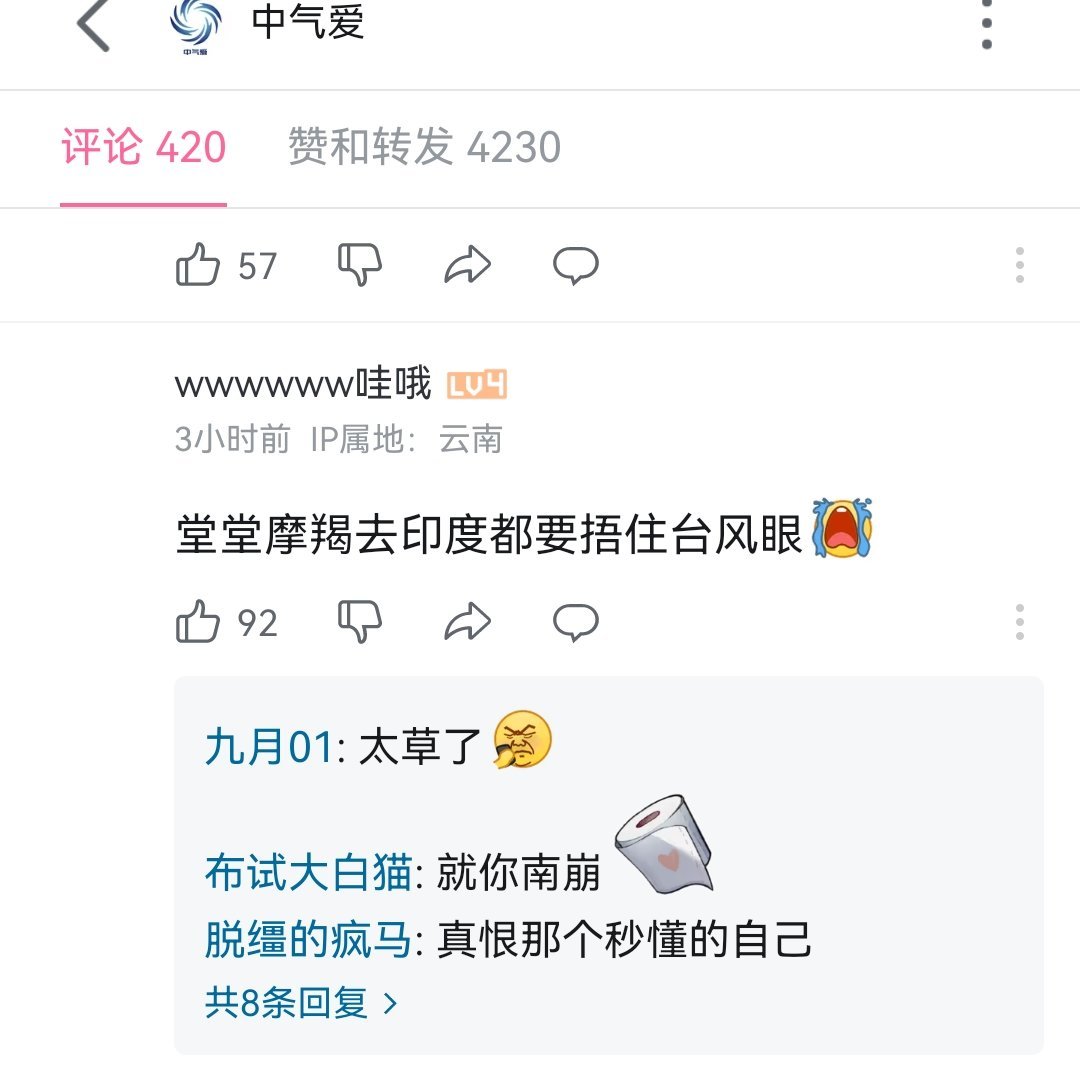Like the comment with 57 likes
1080x1070 pixels.
pos(198,266)
